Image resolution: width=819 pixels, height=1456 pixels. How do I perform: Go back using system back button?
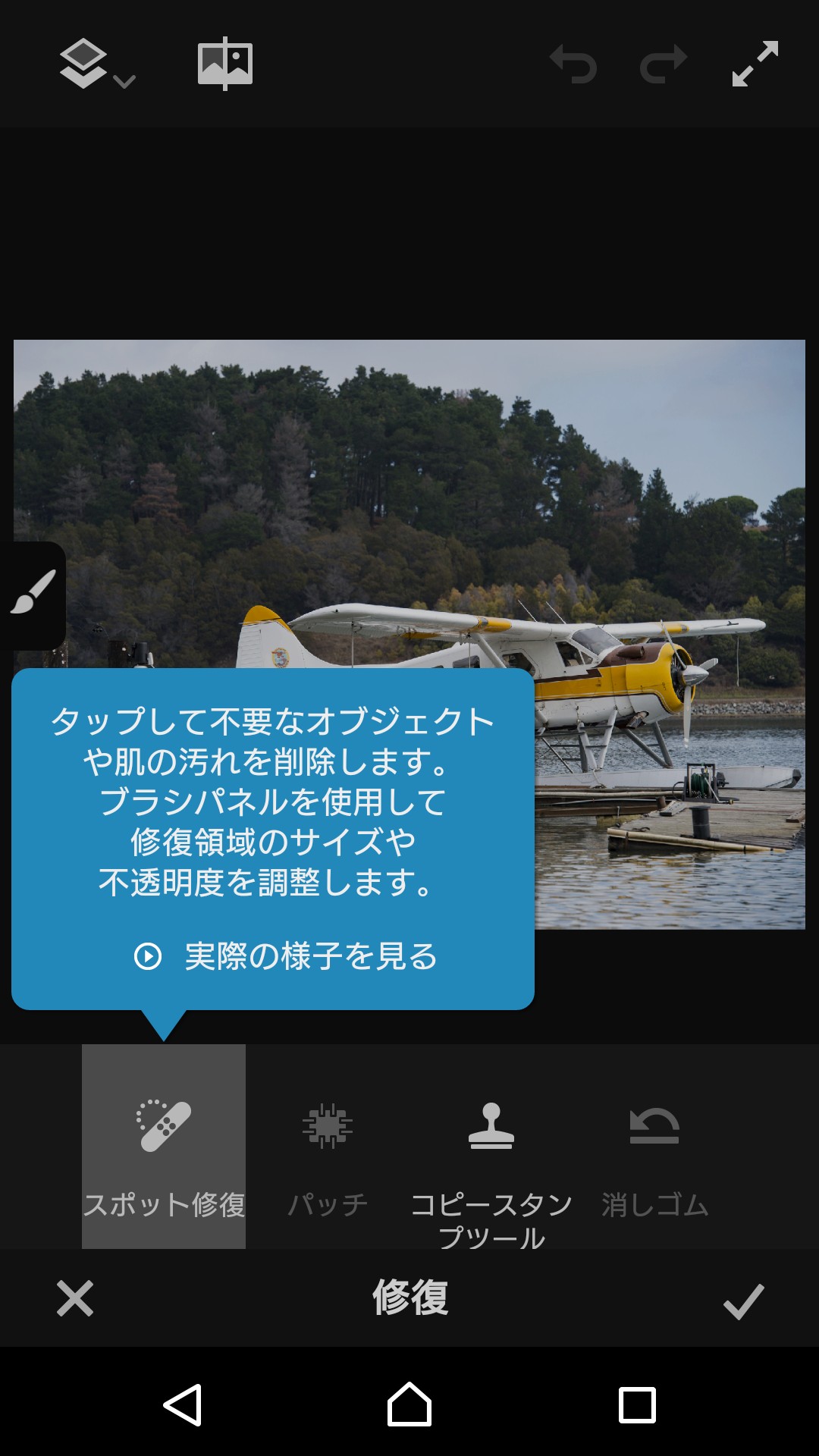(183, 1405)
